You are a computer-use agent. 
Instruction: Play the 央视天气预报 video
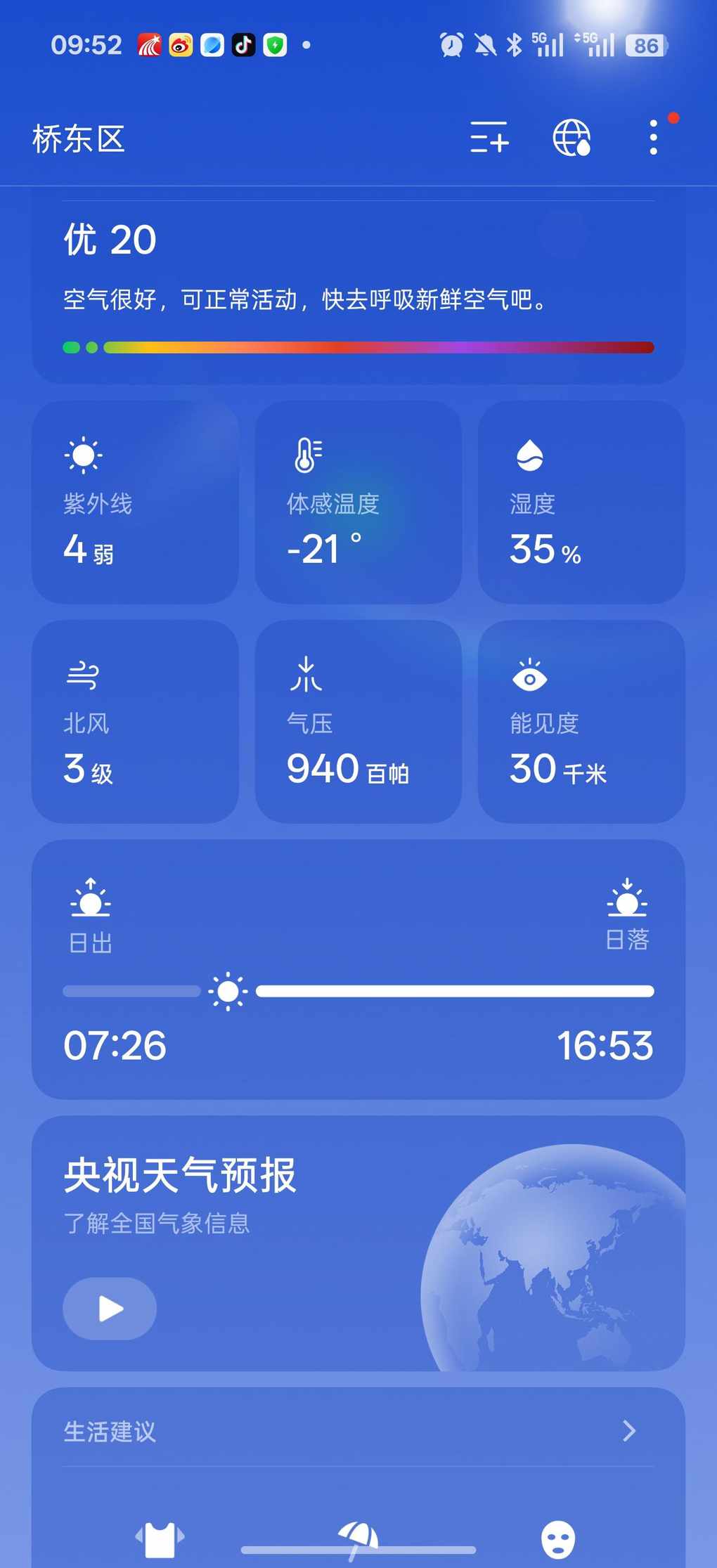click(110, 1308)
